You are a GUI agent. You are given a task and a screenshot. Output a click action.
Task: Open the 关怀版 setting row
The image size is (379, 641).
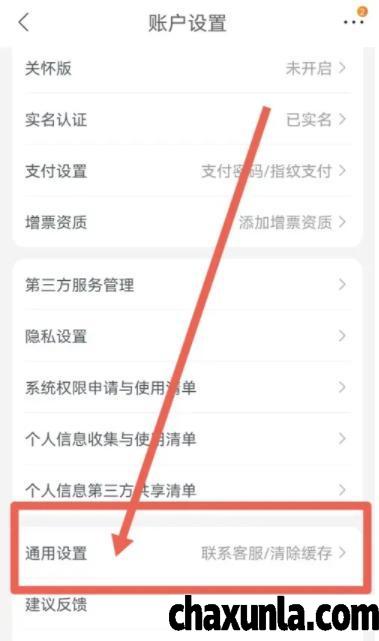[187, 68]
